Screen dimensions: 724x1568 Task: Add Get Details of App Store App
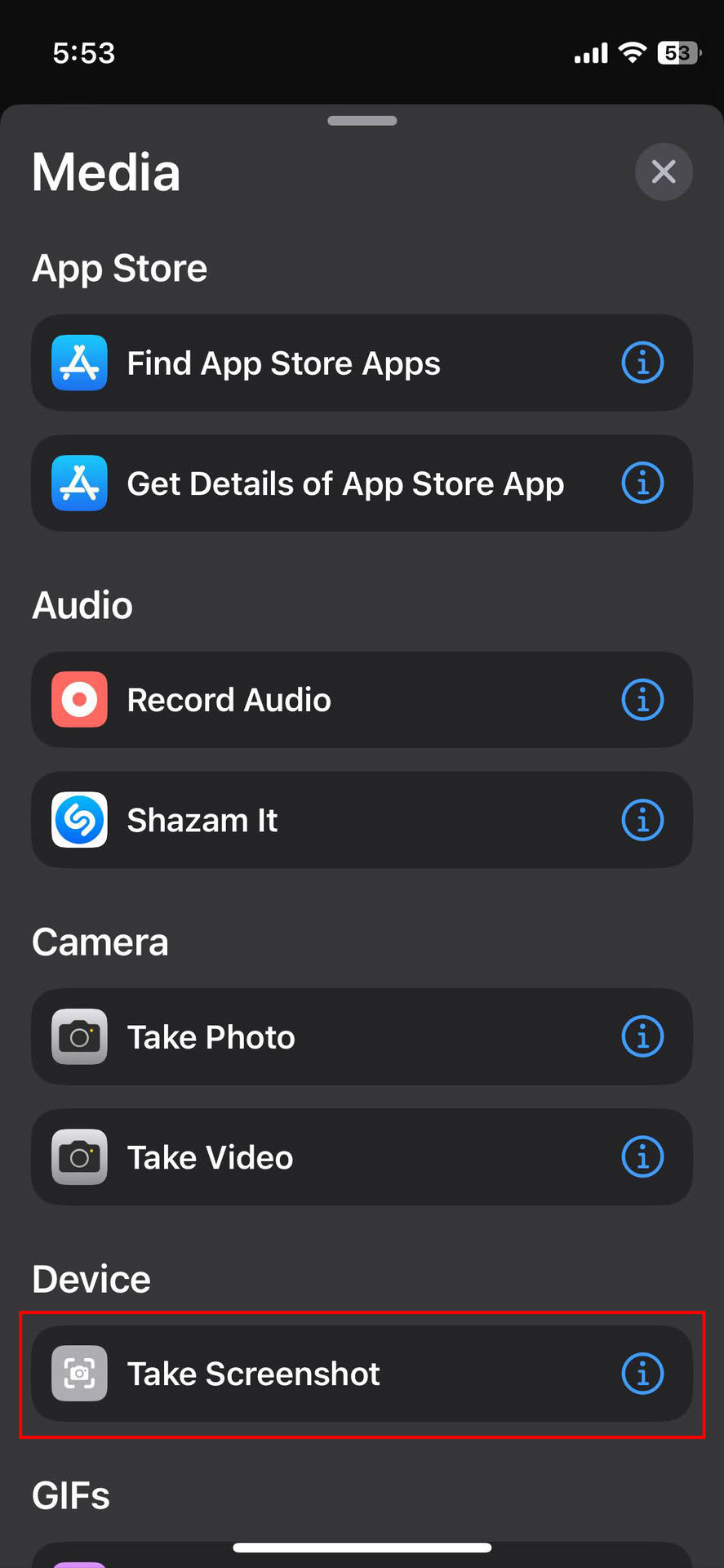coord(344,483)
